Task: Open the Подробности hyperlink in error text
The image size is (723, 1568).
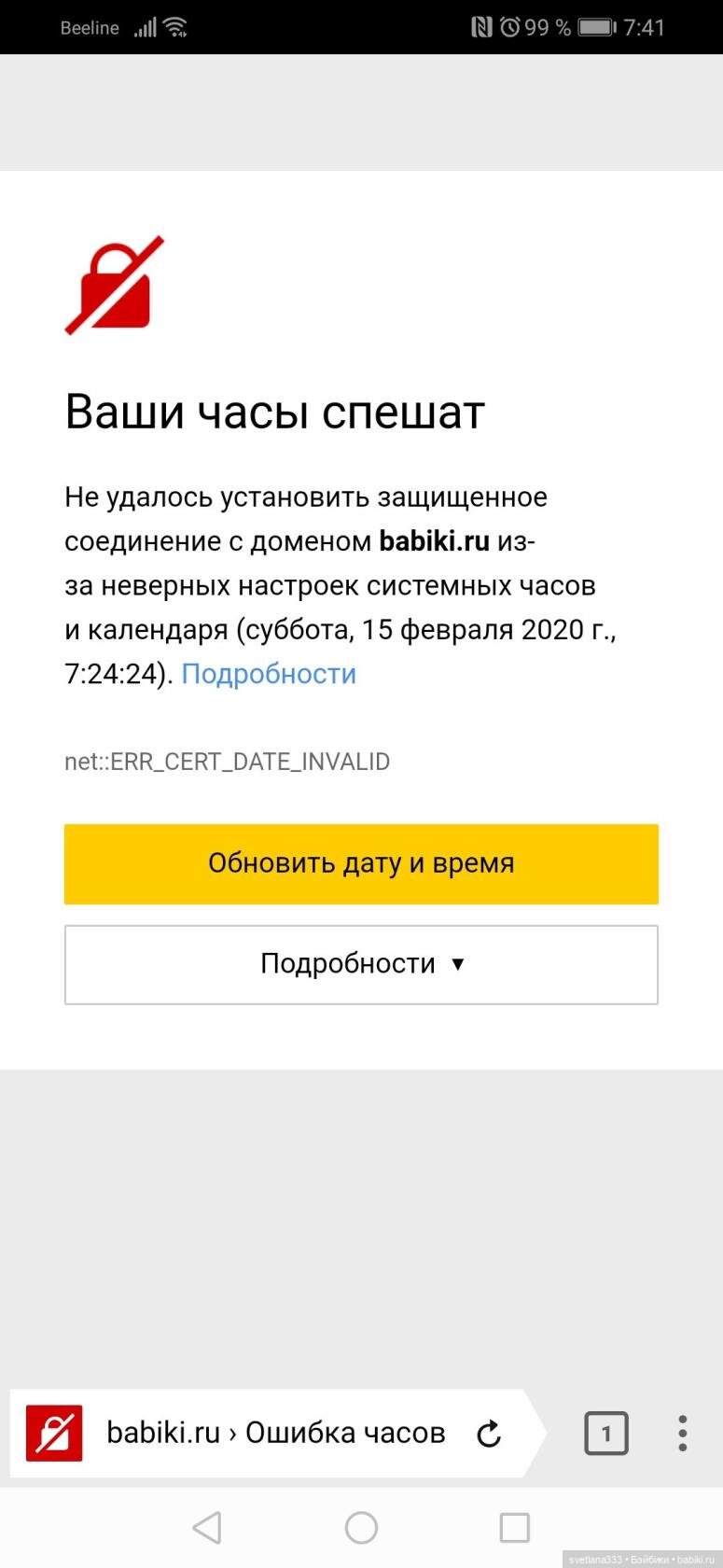Action: click(x=269, y=673)
